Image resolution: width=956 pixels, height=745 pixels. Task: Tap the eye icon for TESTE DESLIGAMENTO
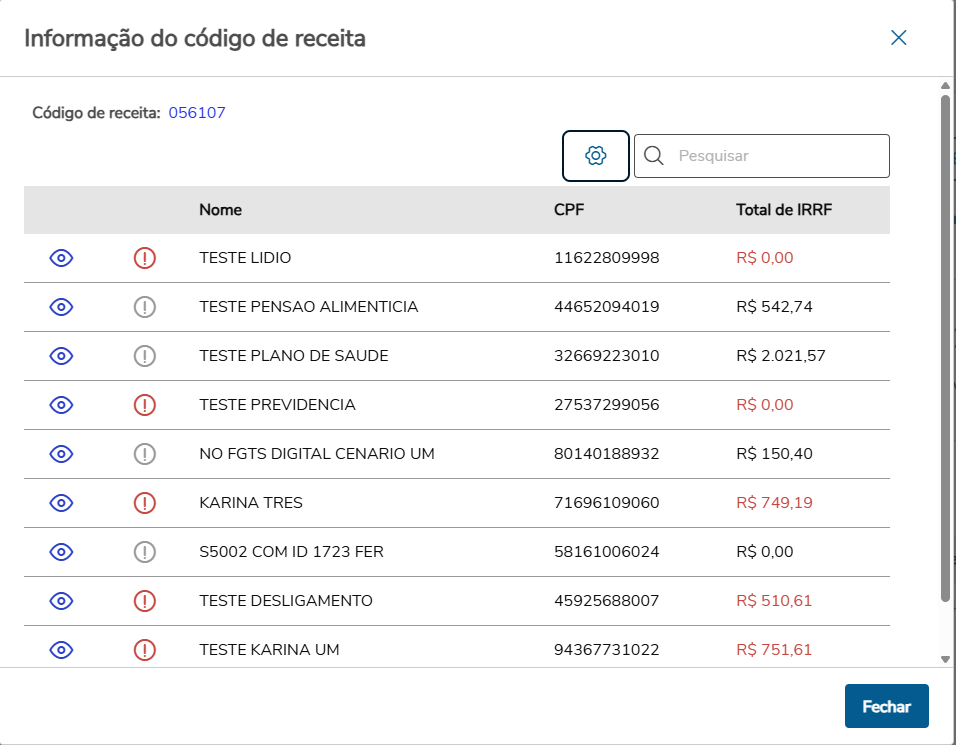click(62, 601)
